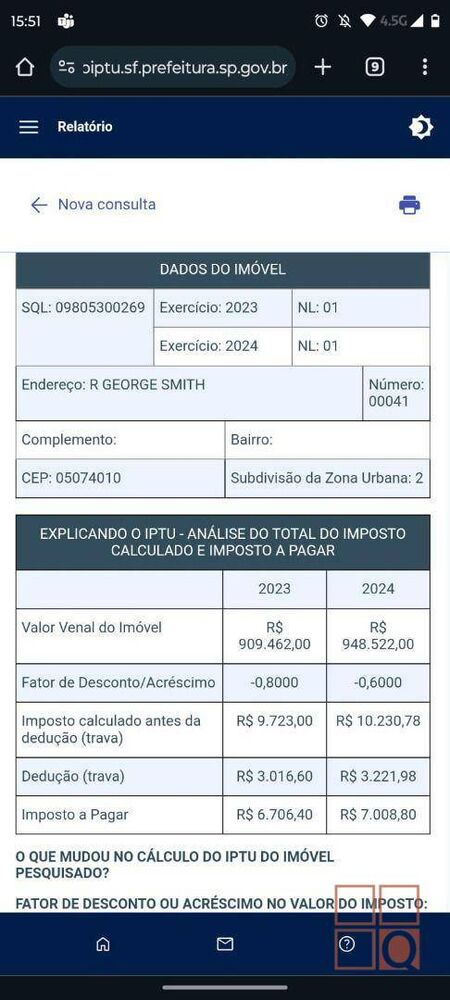Print the IPTU report
This screenshot has height=1000, width=450.
click(x=409, y=205)
